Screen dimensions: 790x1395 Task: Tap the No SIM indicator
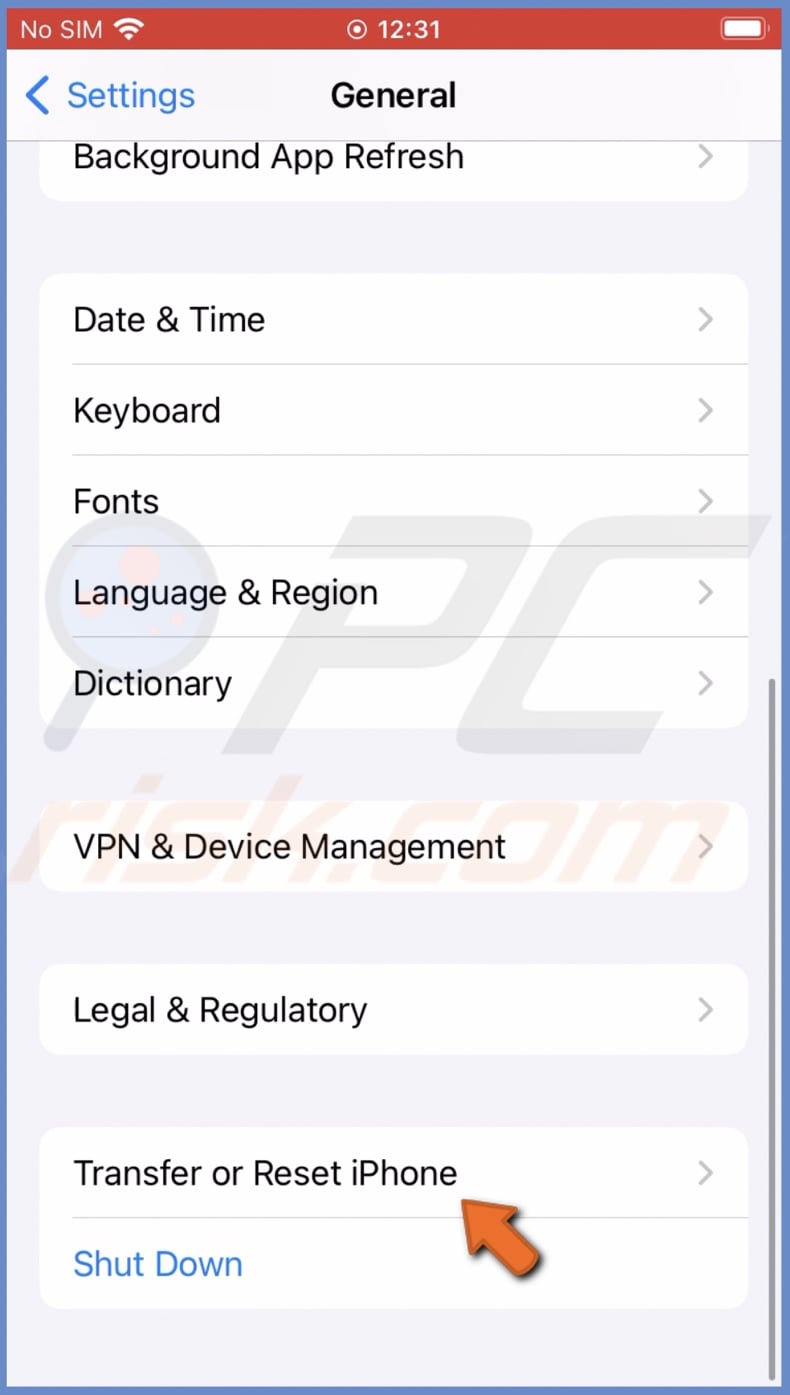click(55, 29)
